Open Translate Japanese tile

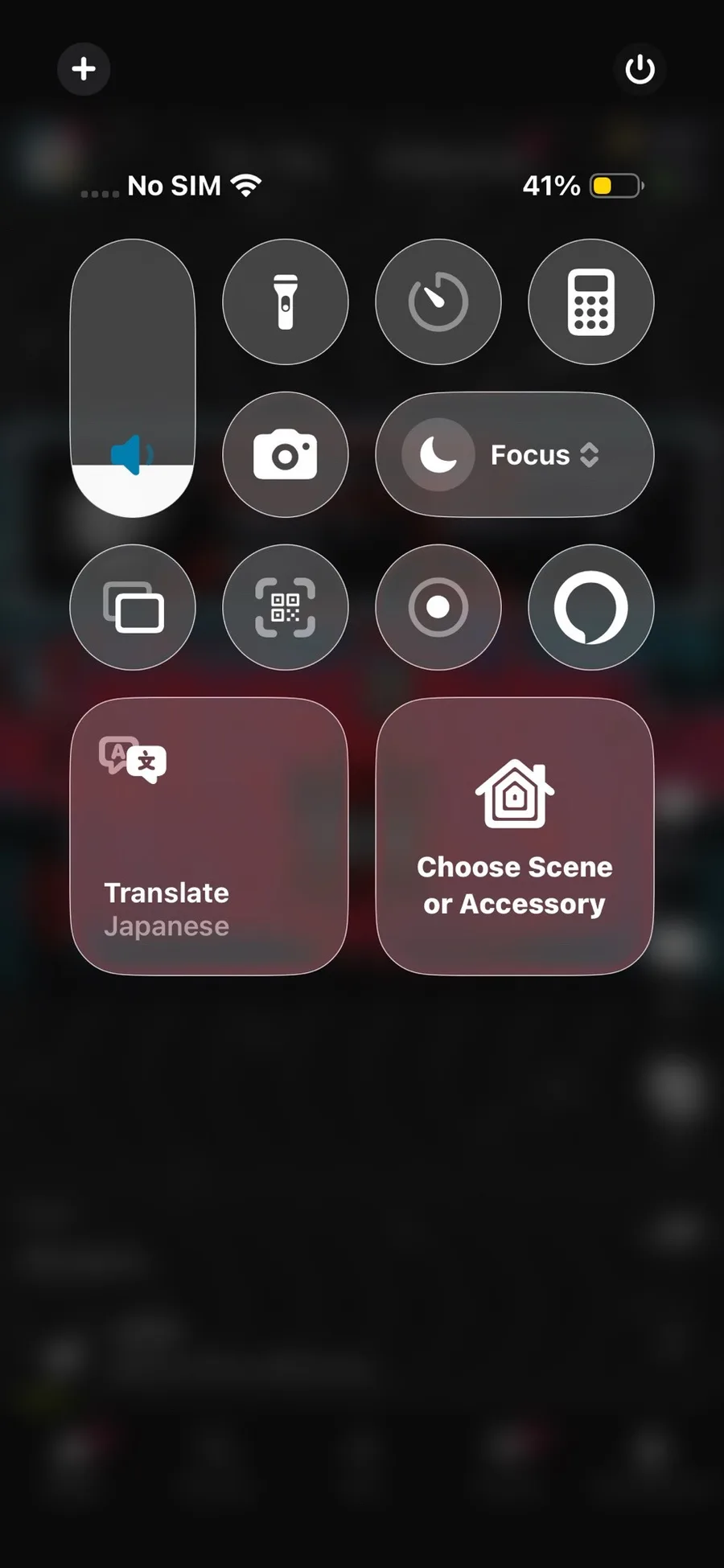click(x=209, y=836)
